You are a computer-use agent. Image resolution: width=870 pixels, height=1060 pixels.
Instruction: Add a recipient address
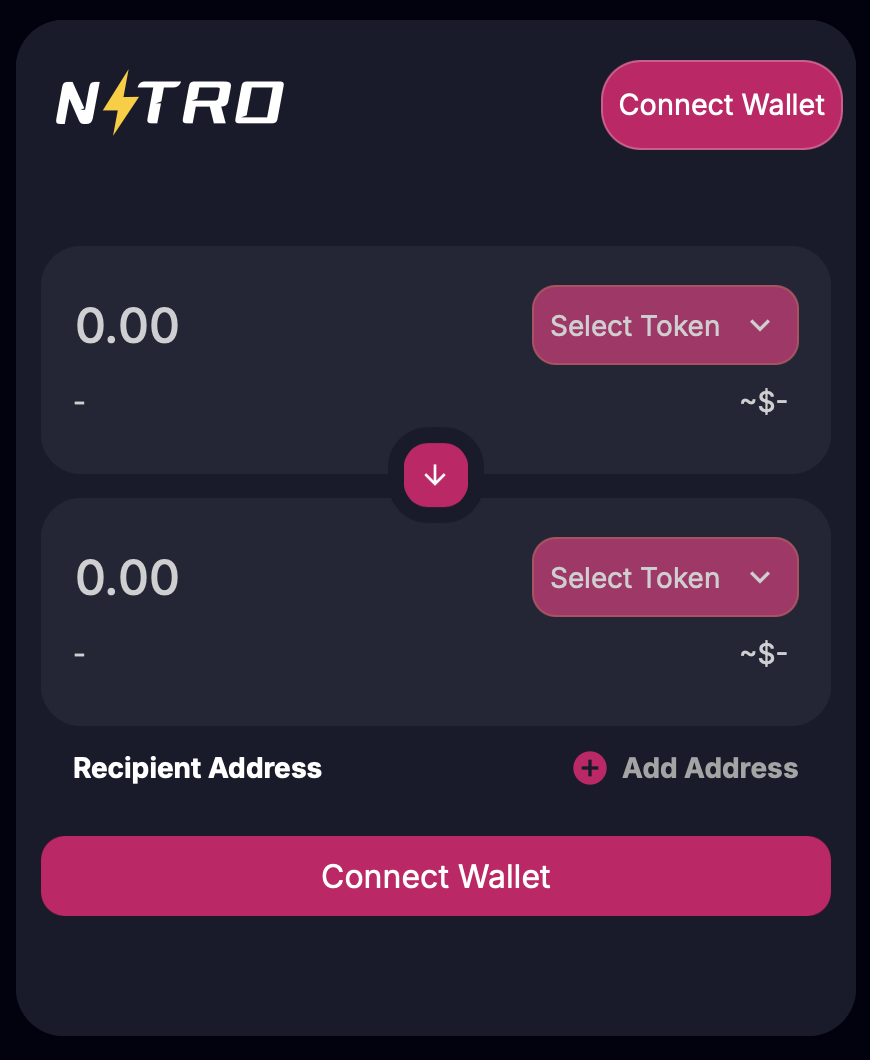coord(687,768)
